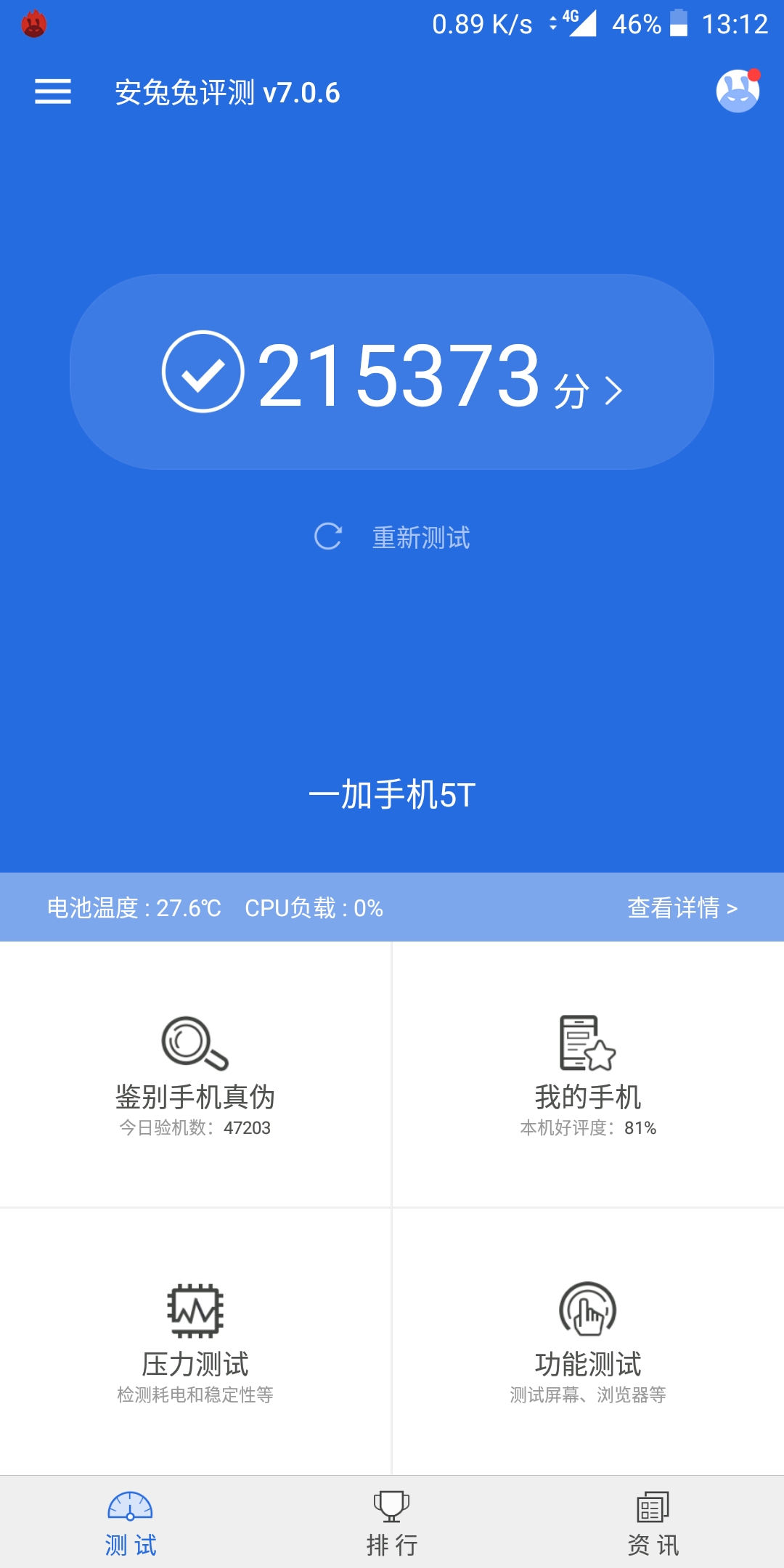The image size is (784, 1568).
Task: Tap 重新测试 to rerun benchmark
Action: click(x=420, y=536)
